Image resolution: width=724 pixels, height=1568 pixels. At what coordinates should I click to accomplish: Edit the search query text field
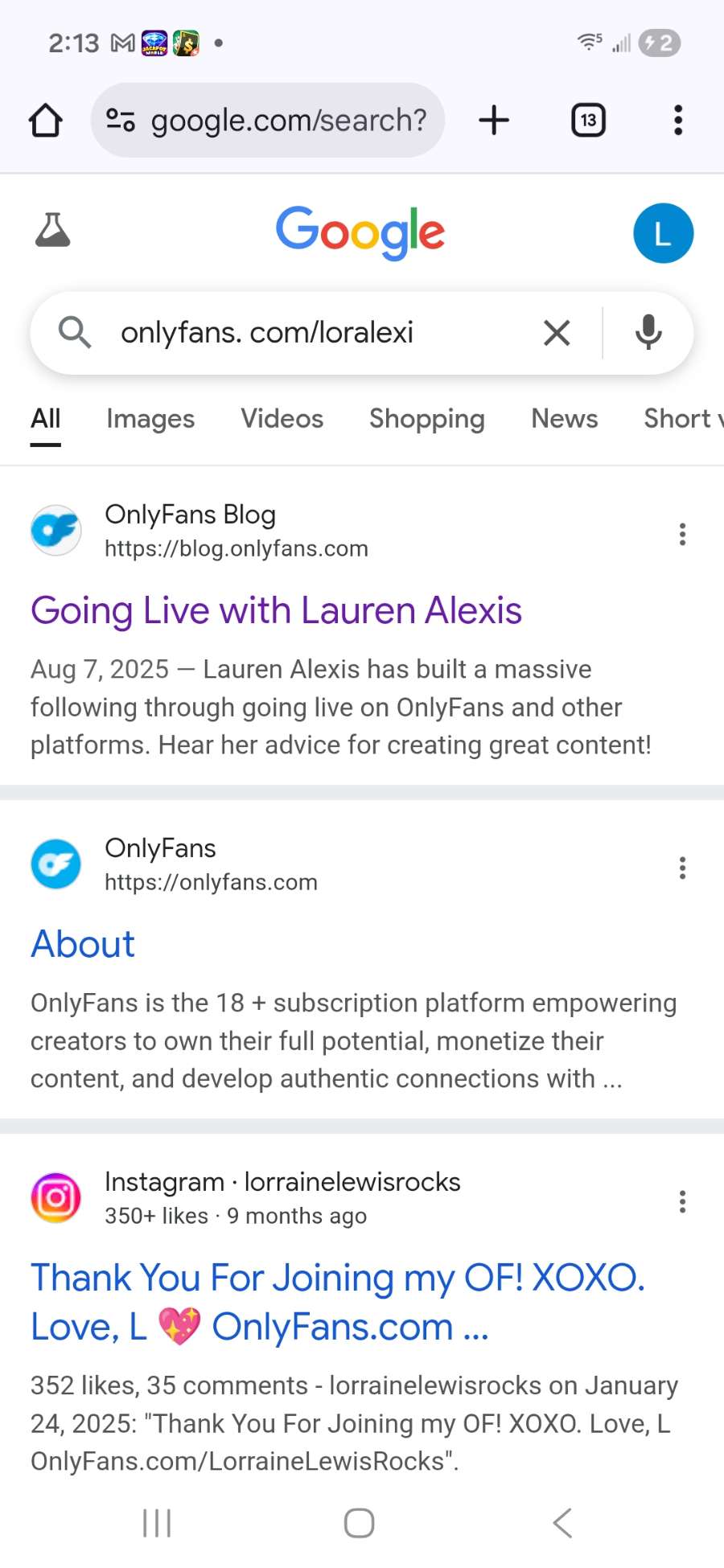pyautogui.click(x=306, y=332)
